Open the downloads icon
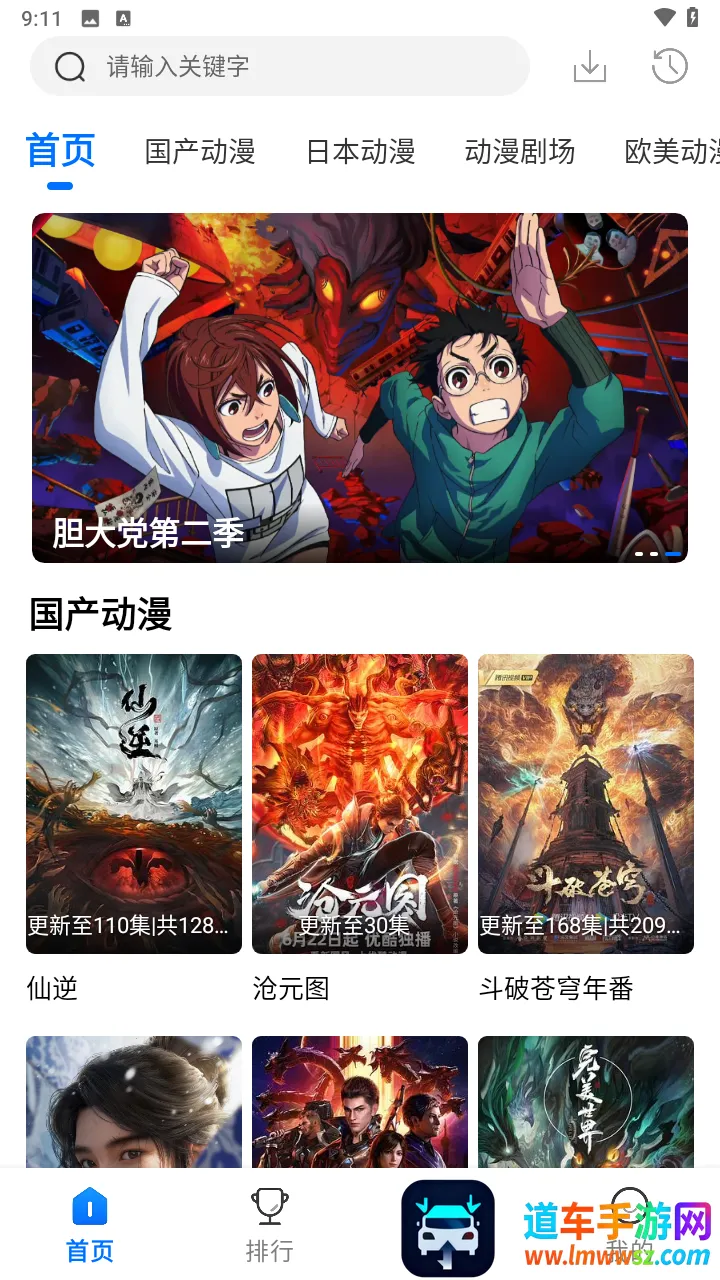 click(590, 67)
